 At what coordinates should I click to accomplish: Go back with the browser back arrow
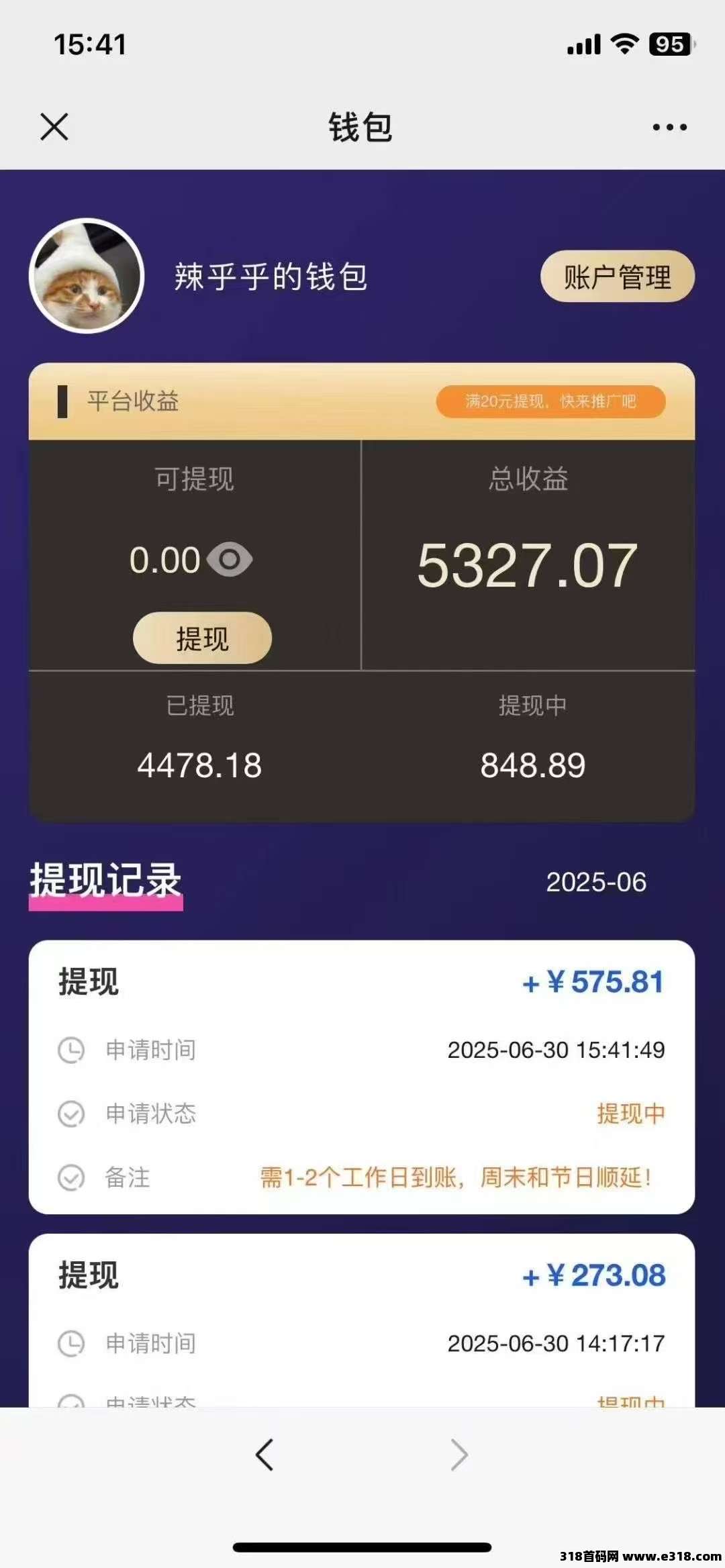pyautogui.click(x=264, y=1455)
